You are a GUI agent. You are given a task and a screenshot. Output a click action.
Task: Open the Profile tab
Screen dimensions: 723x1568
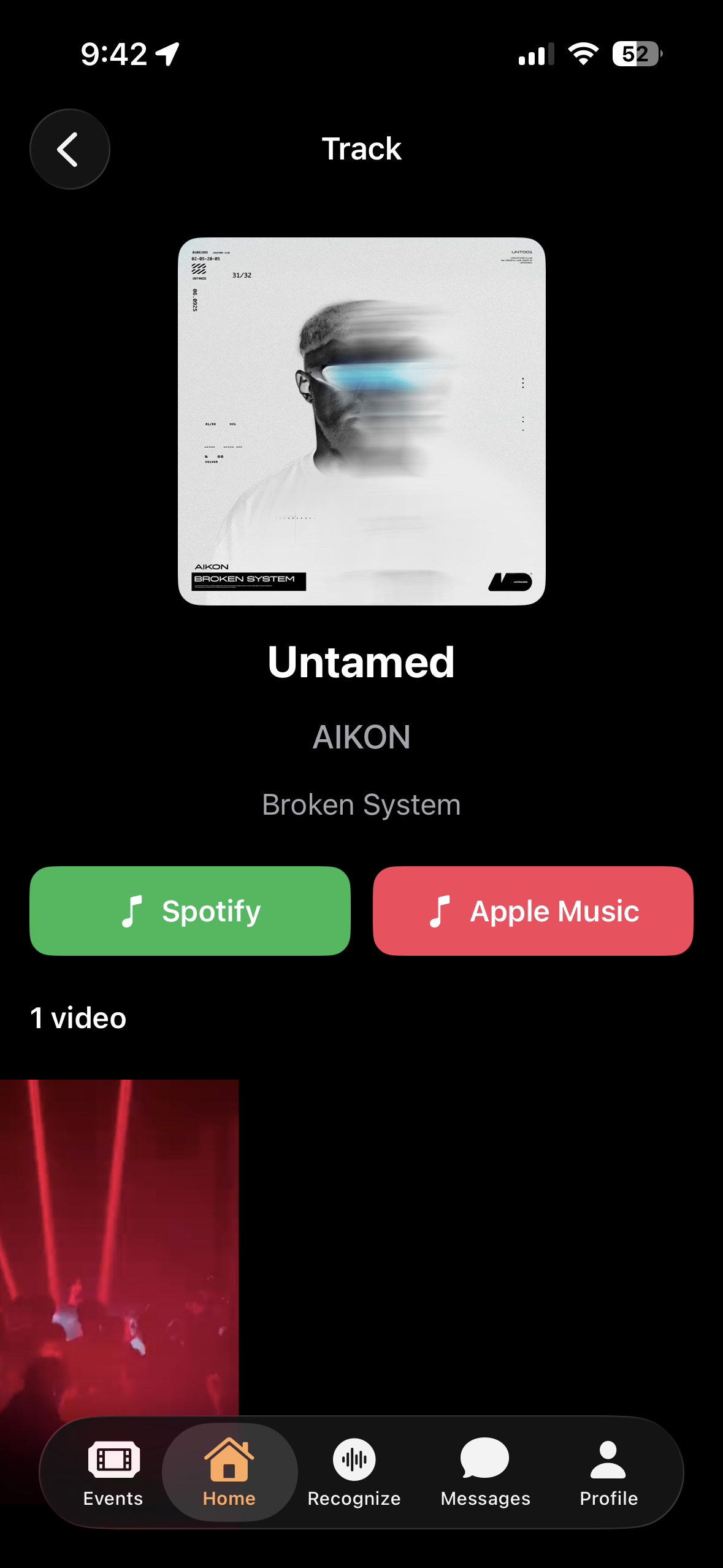click(x=608, y=1472)
